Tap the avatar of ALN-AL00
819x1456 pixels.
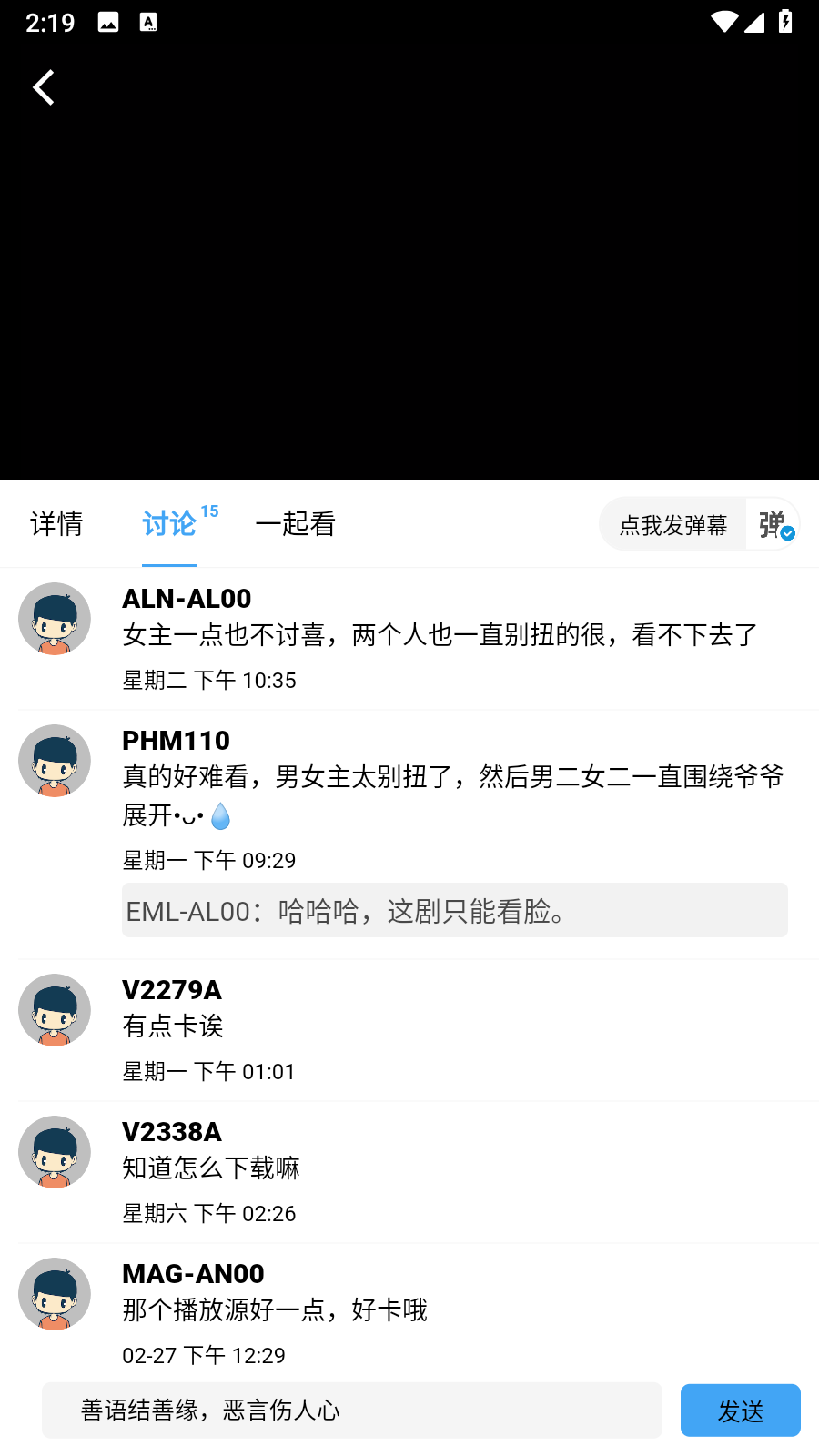[55, 619]
